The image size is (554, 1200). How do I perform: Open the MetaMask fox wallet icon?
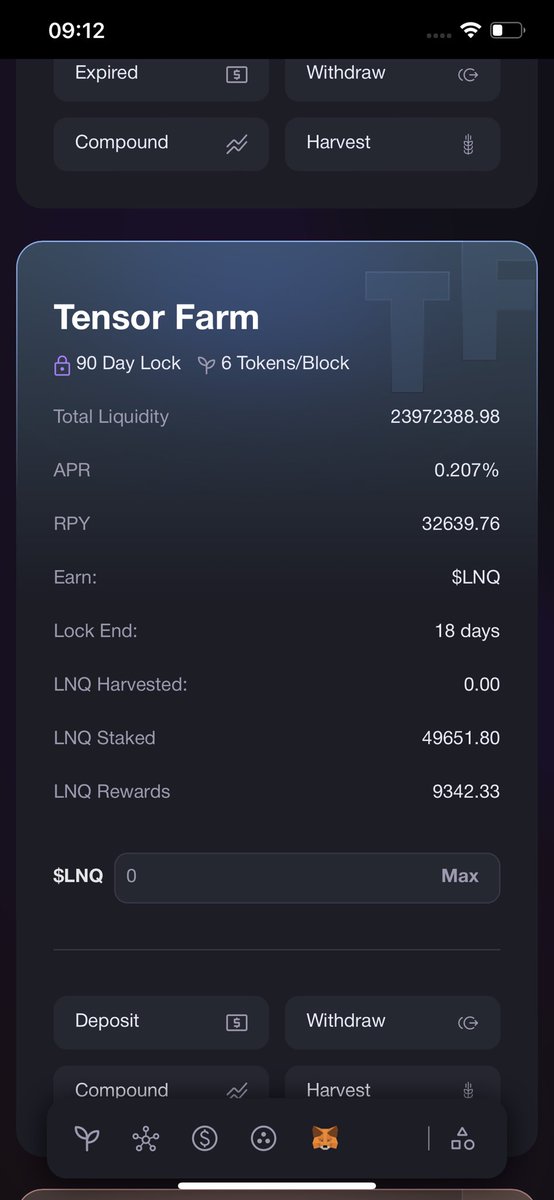pos(324,1138)
